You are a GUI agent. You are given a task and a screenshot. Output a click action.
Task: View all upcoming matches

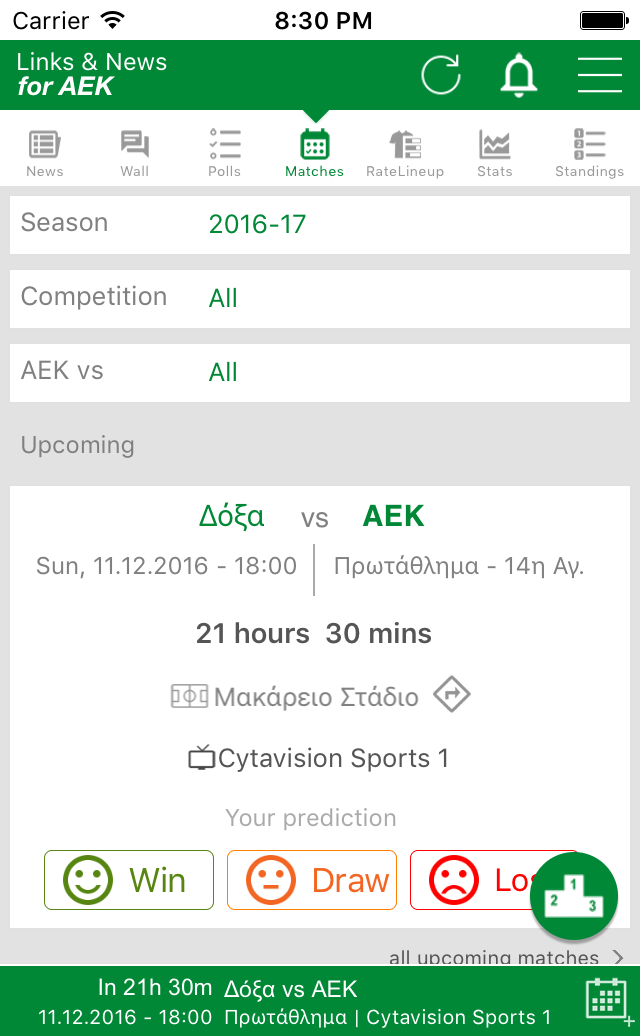click(x=507, y=957)
